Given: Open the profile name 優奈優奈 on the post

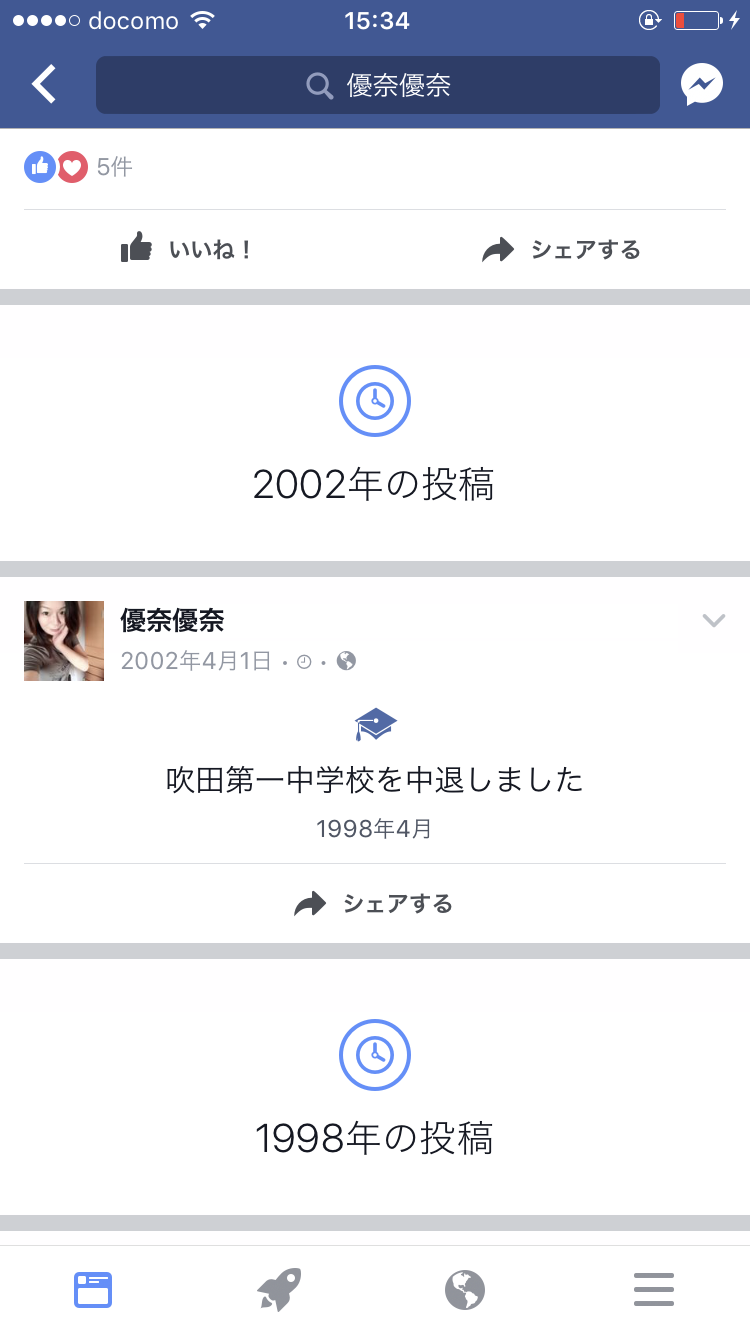Looking at the screenshot, I should tap(172, 621).
